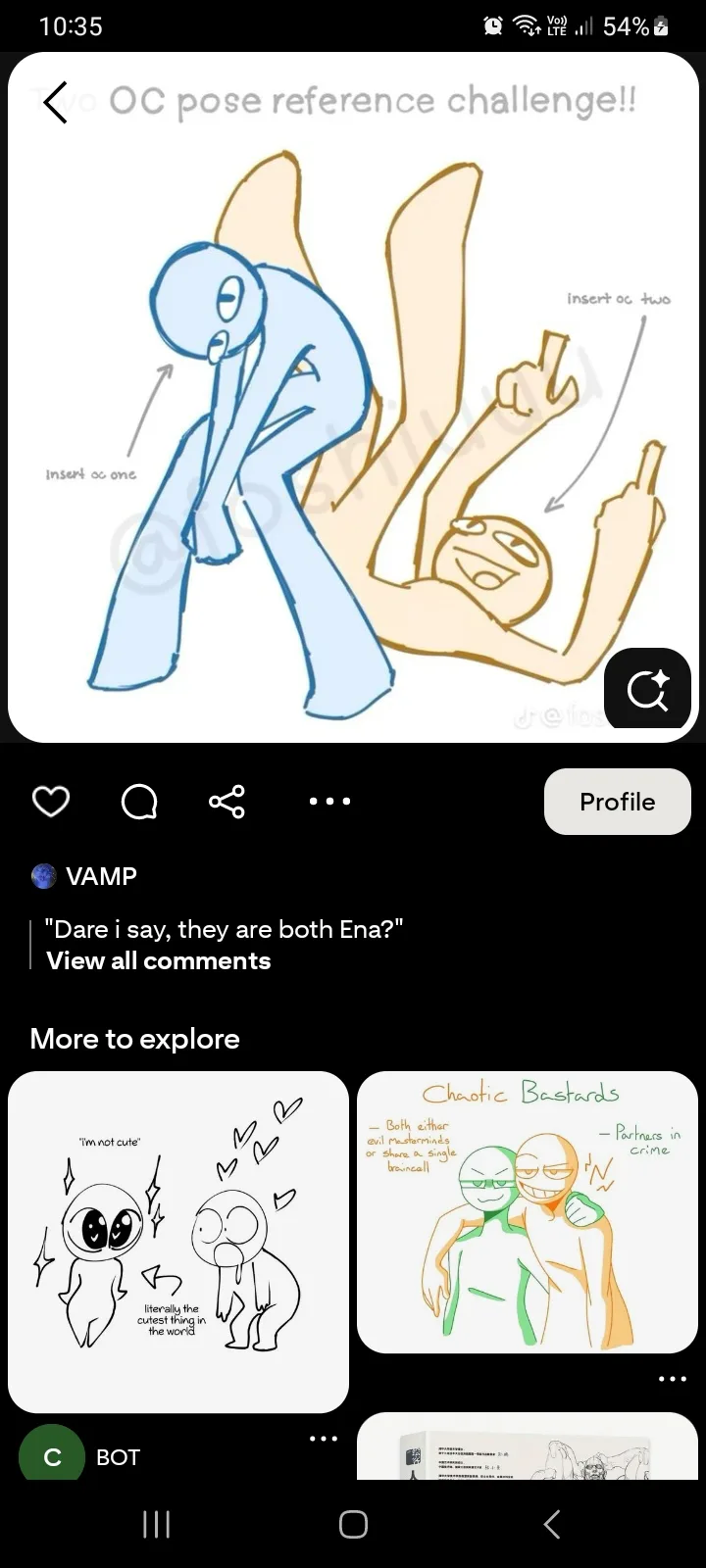Screen dimensions: 706x1568
Task: Open the pin's three-dot options menu
Action: pos(329,802)
